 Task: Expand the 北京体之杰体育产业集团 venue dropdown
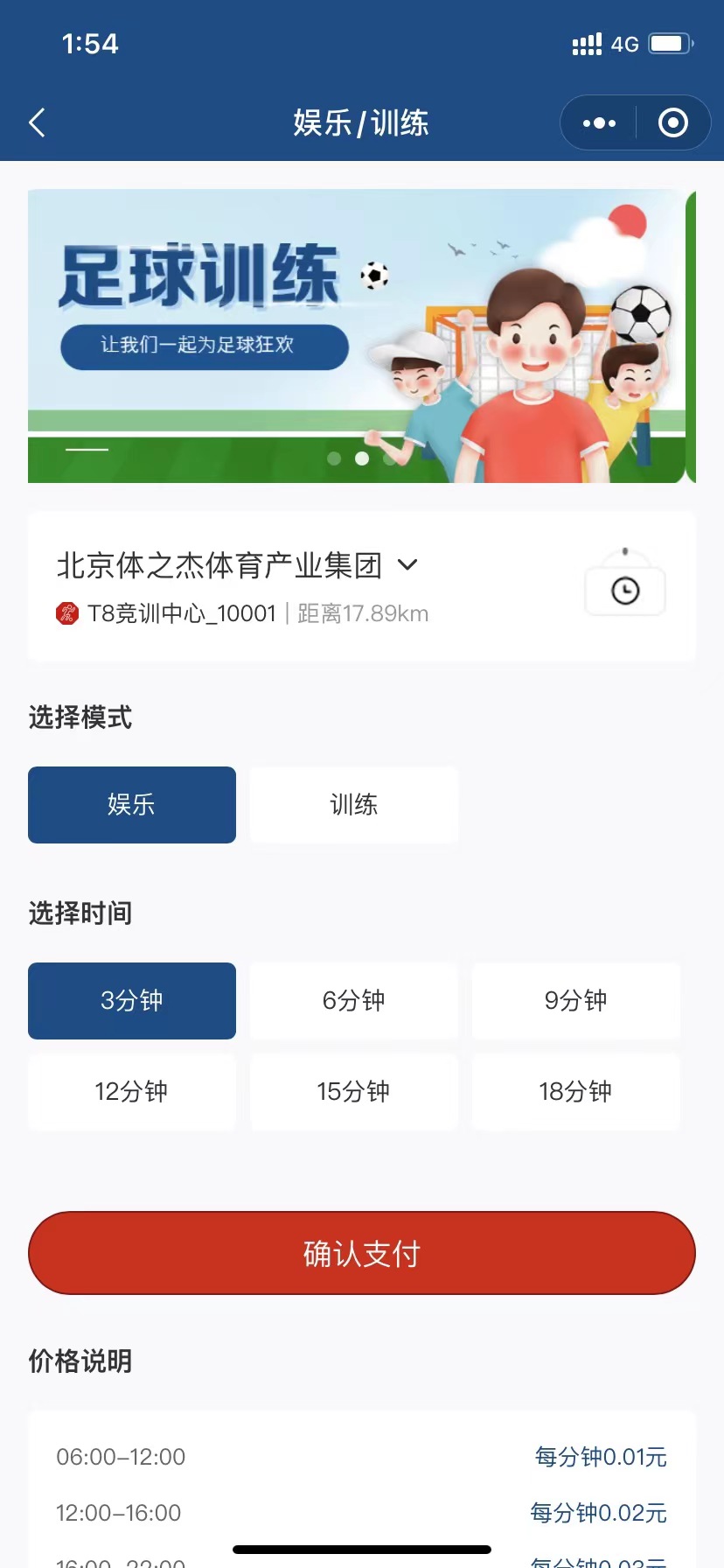coord(407,565)
